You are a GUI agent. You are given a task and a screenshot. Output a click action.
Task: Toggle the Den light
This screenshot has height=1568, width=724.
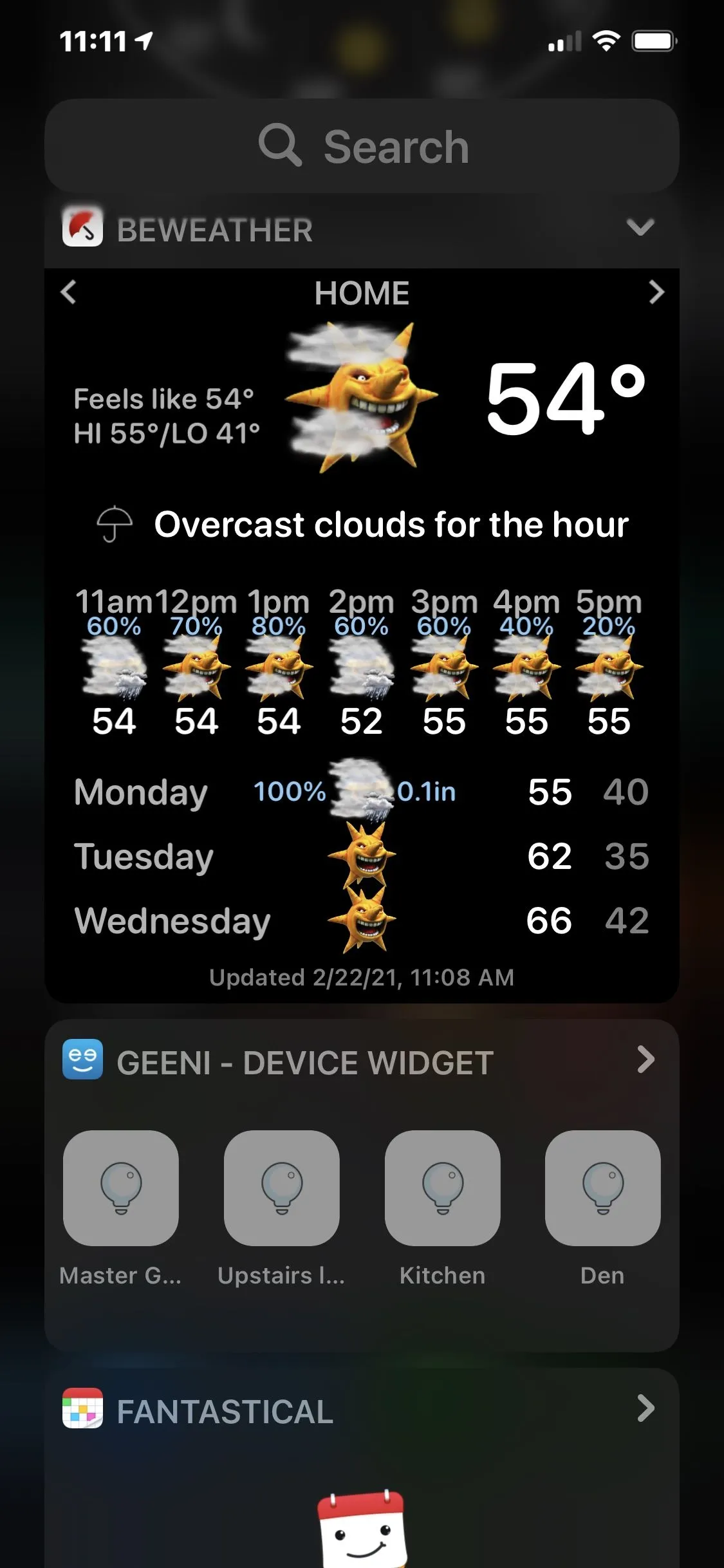(602, 1188)
